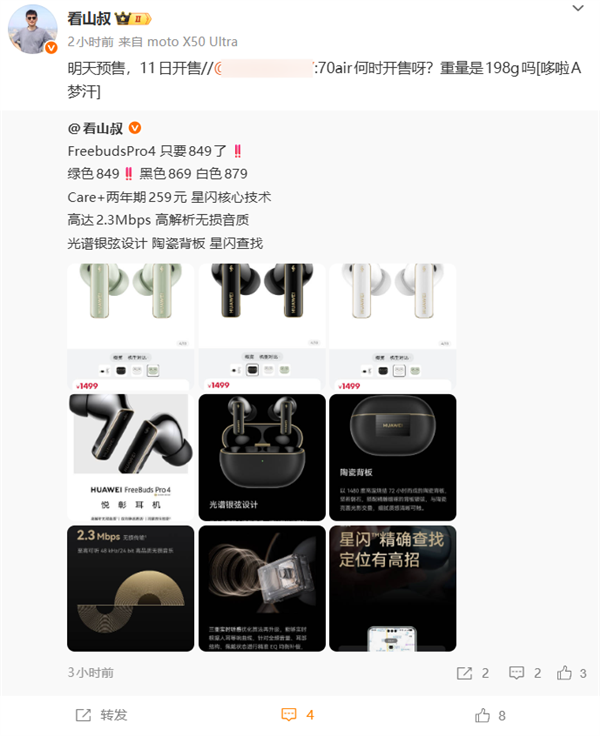600x736 pixels.
Task: Like the quoted post with 3 likes
Action: [572, 673]
